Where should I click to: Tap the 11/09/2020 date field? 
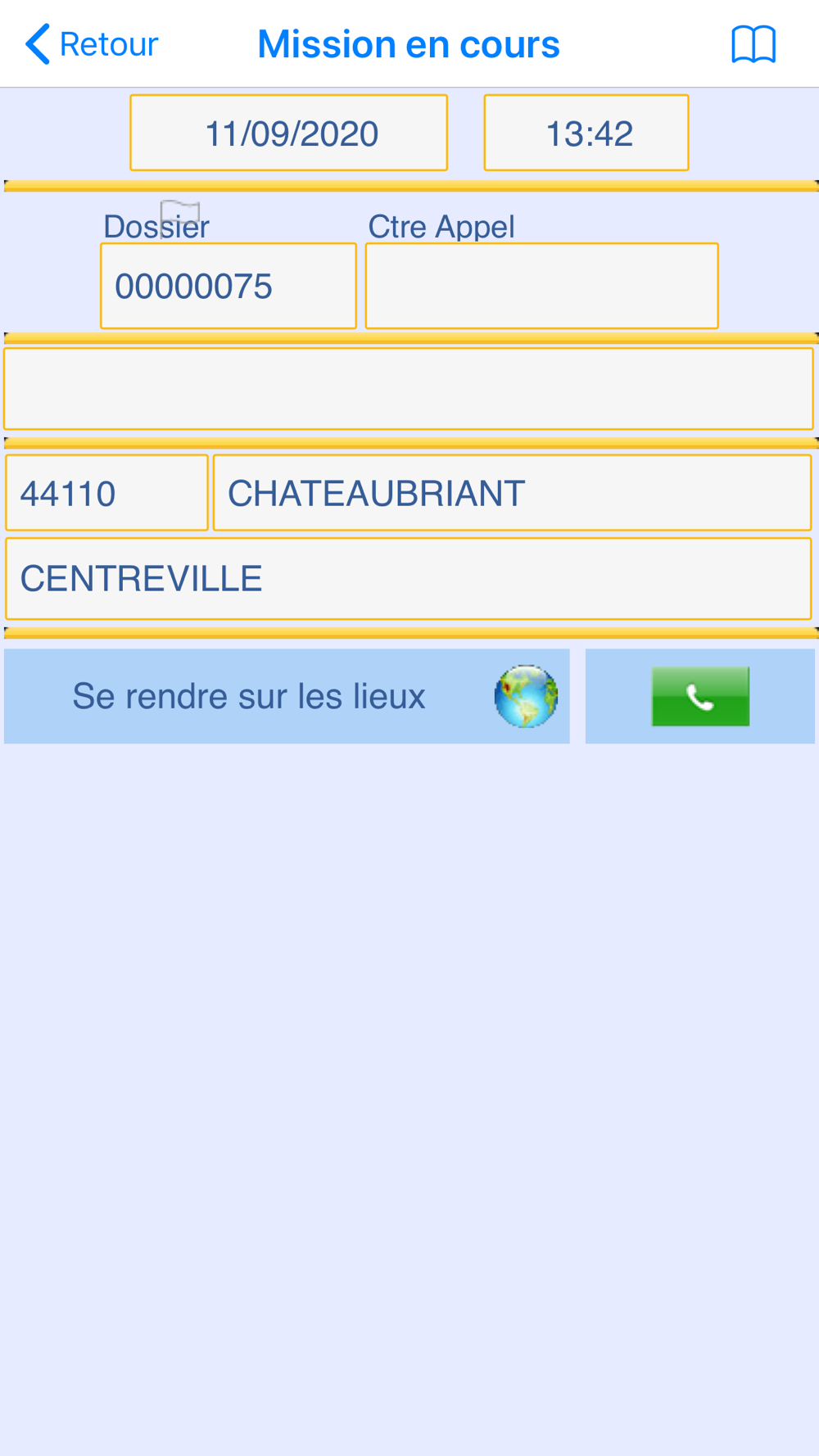[289, 133]
